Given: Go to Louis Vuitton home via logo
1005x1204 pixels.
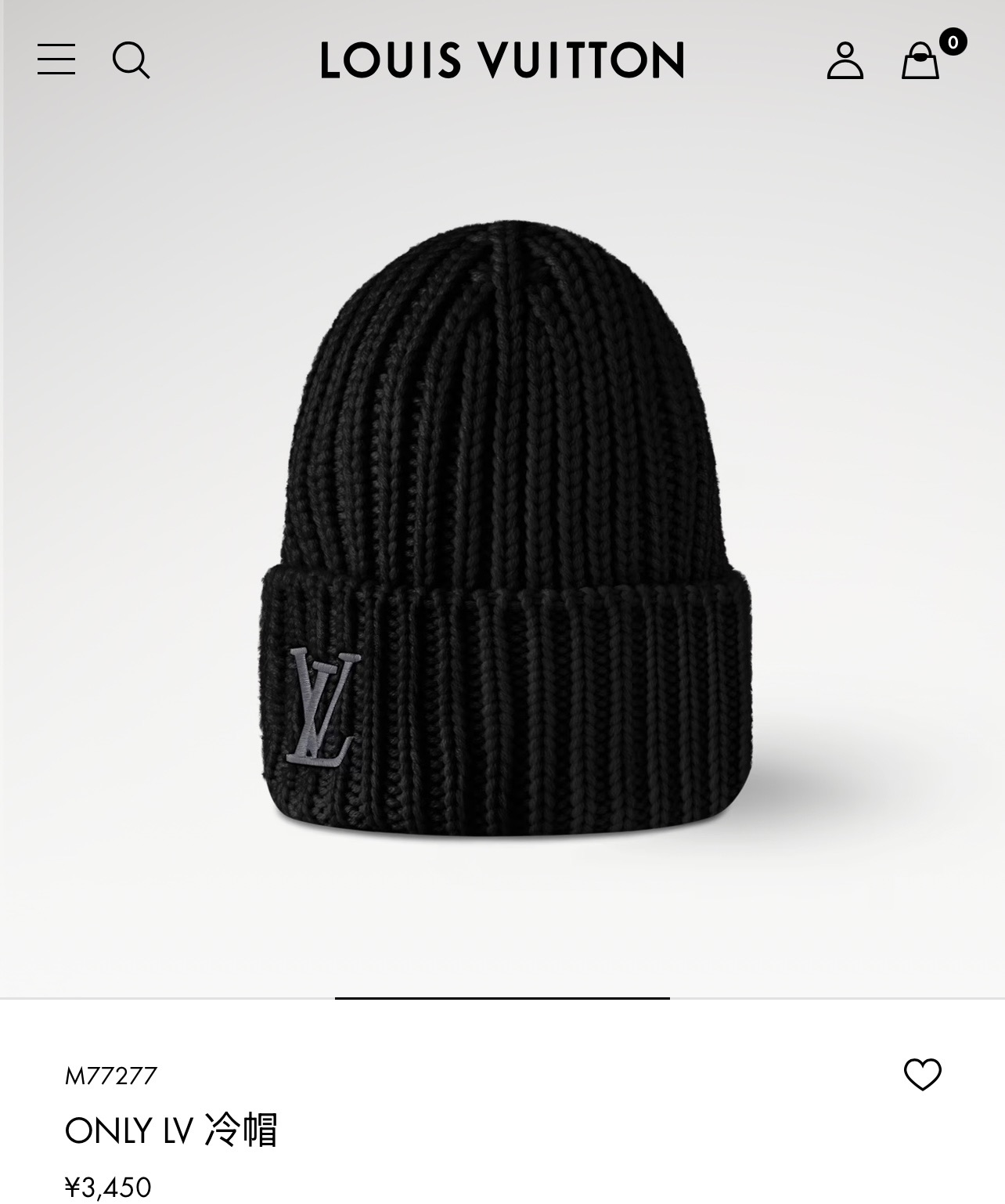Looking at the screenshot, I should point(502,60).
